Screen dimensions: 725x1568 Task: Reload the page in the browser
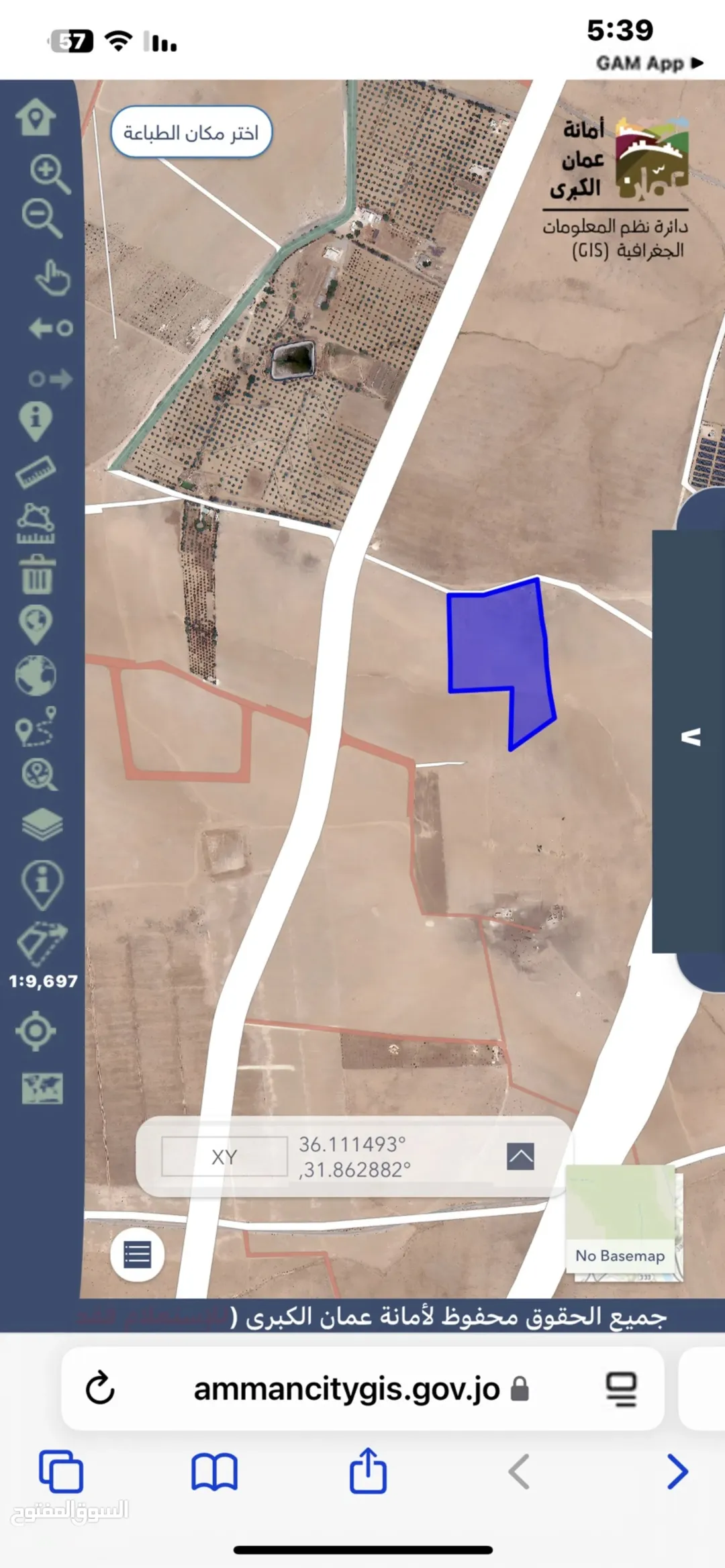coord(100,1388)
